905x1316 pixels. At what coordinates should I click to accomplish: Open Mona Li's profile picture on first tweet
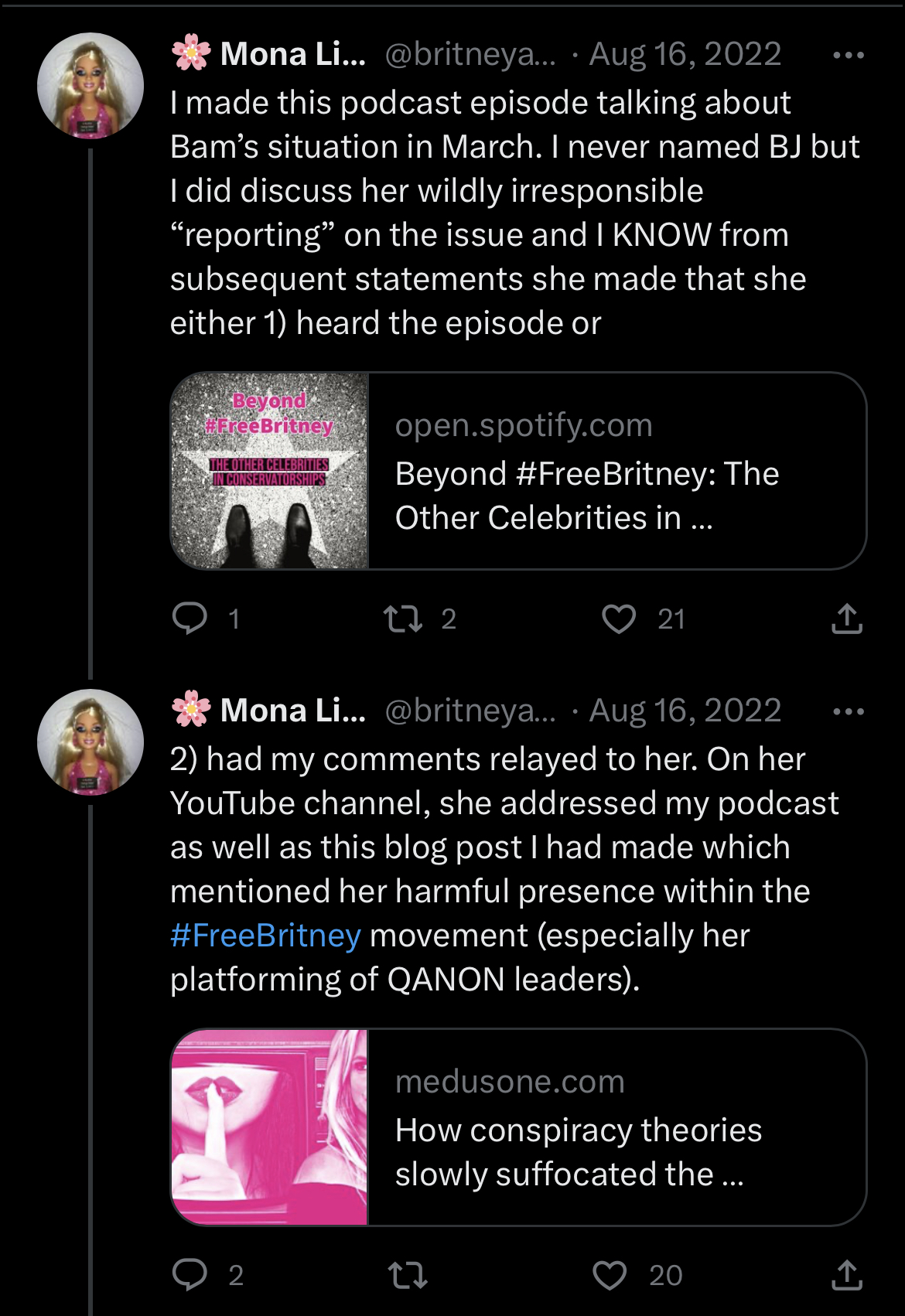click(90, 86)
